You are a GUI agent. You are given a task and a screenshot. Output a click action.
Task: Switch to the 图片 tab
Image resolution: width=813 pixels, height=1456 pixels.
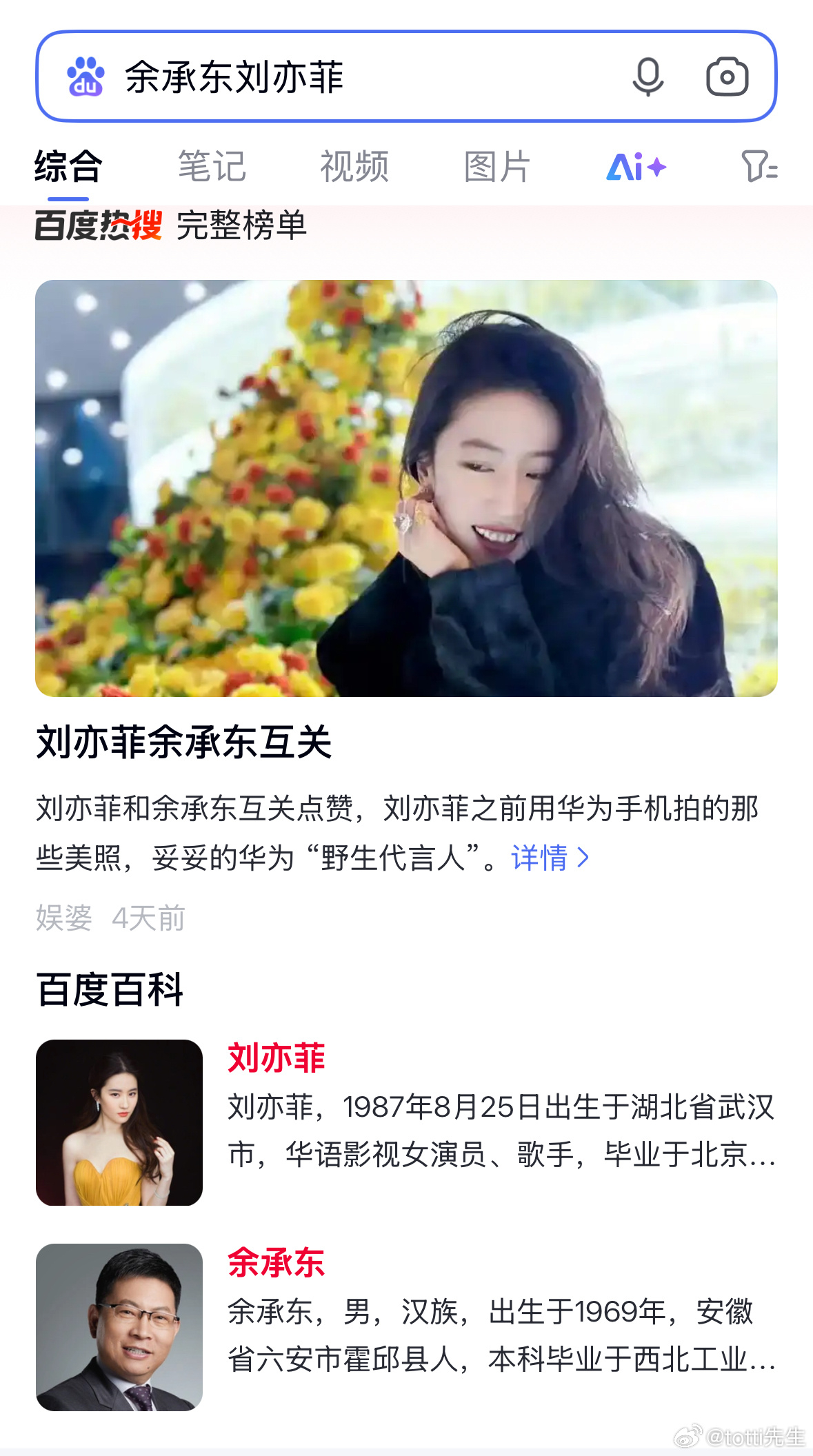click(497, 167)
